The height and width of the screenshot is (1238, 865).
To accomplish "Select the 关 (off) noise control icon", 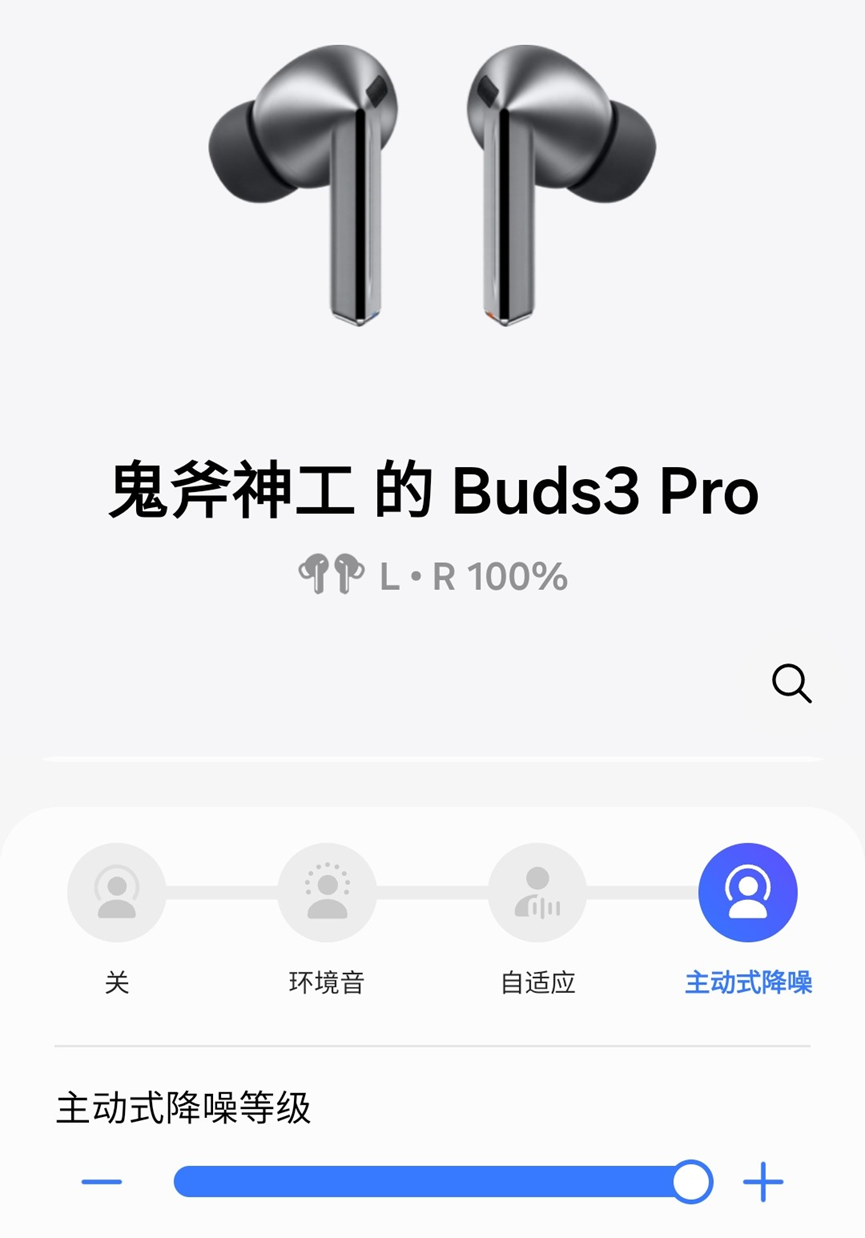I will [x=116, y=891].
